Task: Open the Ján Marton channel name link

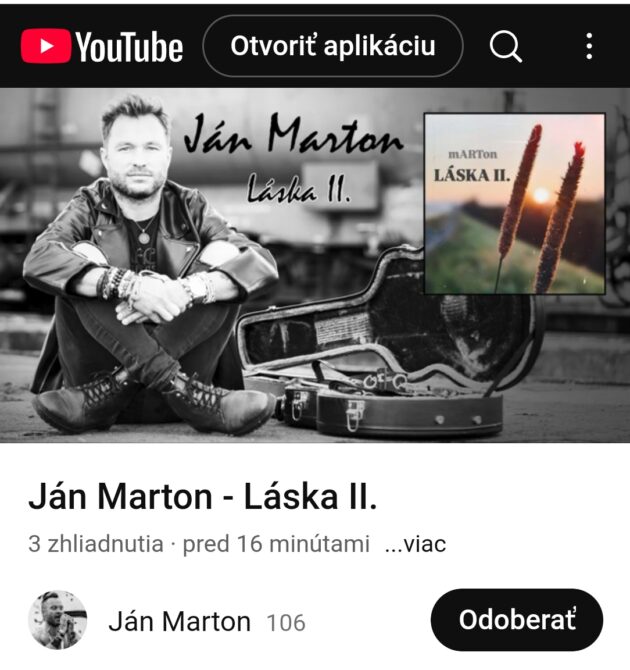Action: coord(179,622)
